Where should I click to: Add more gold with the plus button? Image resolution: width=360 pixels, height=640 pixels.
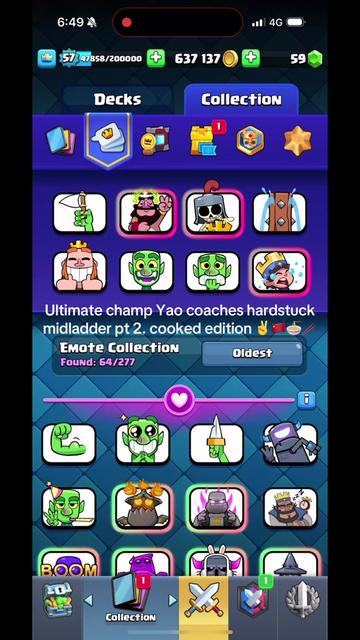[x=251, y=59]
